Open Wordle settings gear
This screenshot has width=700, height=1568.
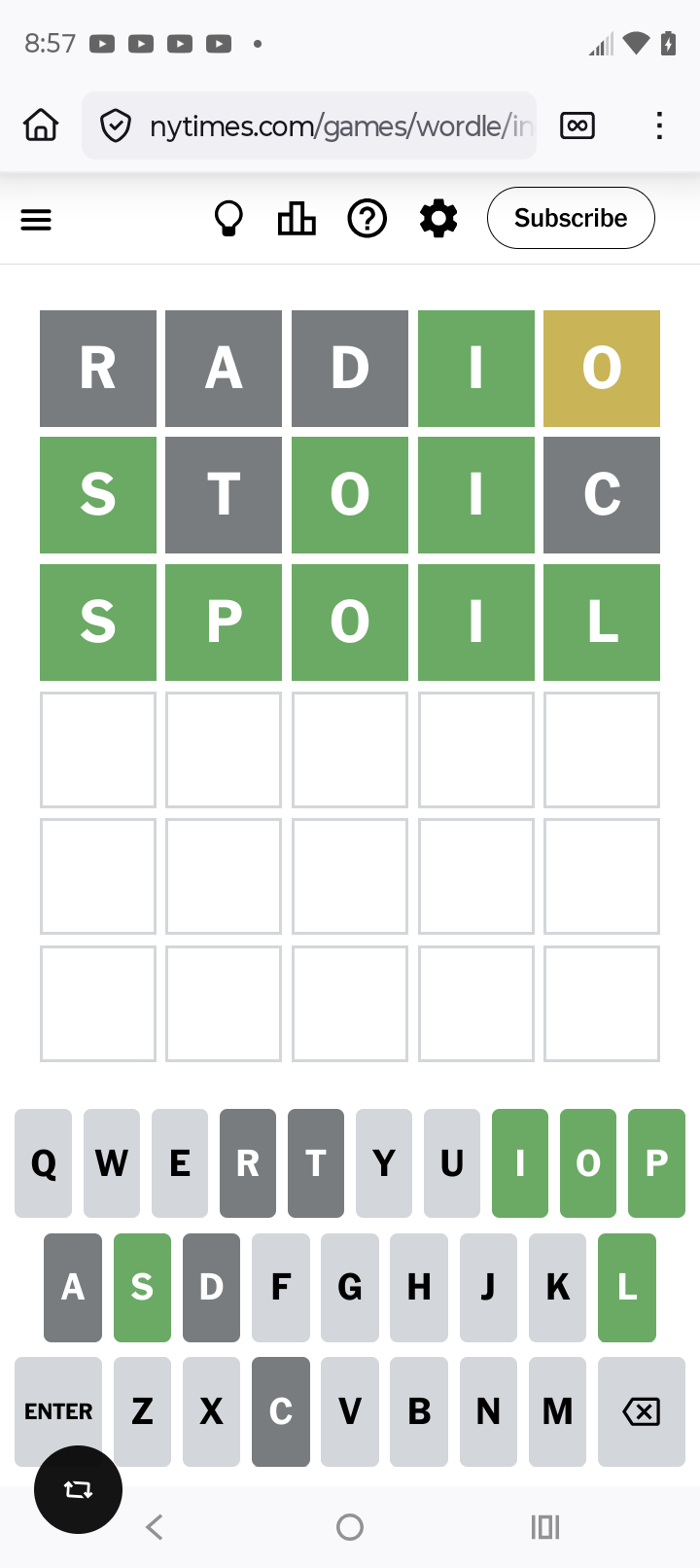(438, 219)
